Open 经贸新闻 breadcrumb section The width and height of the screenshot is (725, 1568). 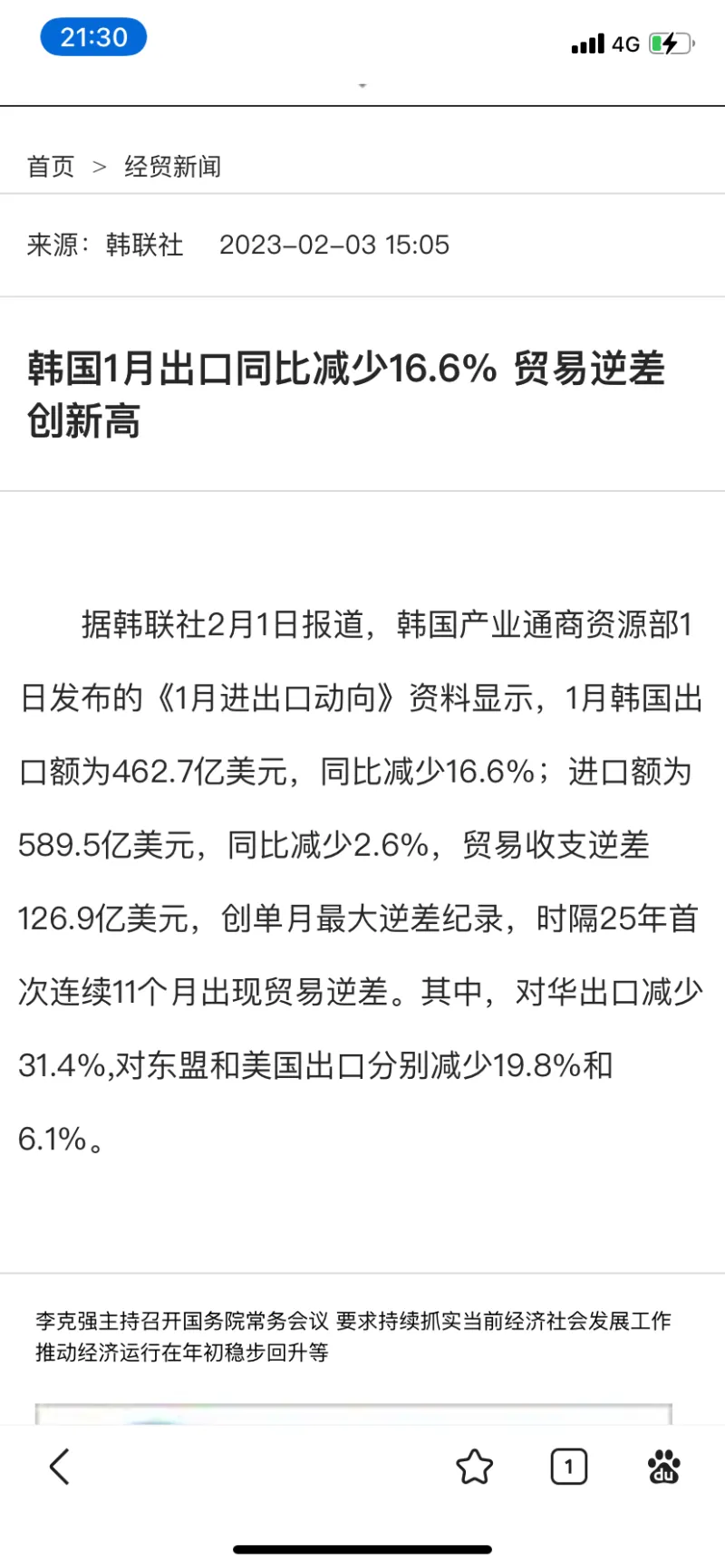[x=173, y=167]
